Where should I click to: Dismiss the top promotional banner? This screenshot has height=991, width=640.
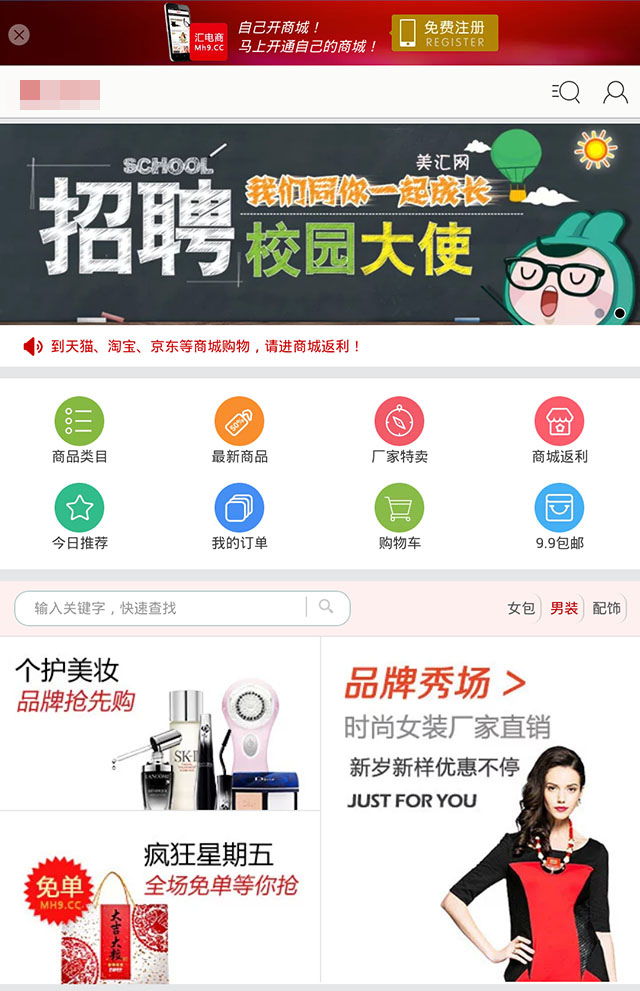19,35
